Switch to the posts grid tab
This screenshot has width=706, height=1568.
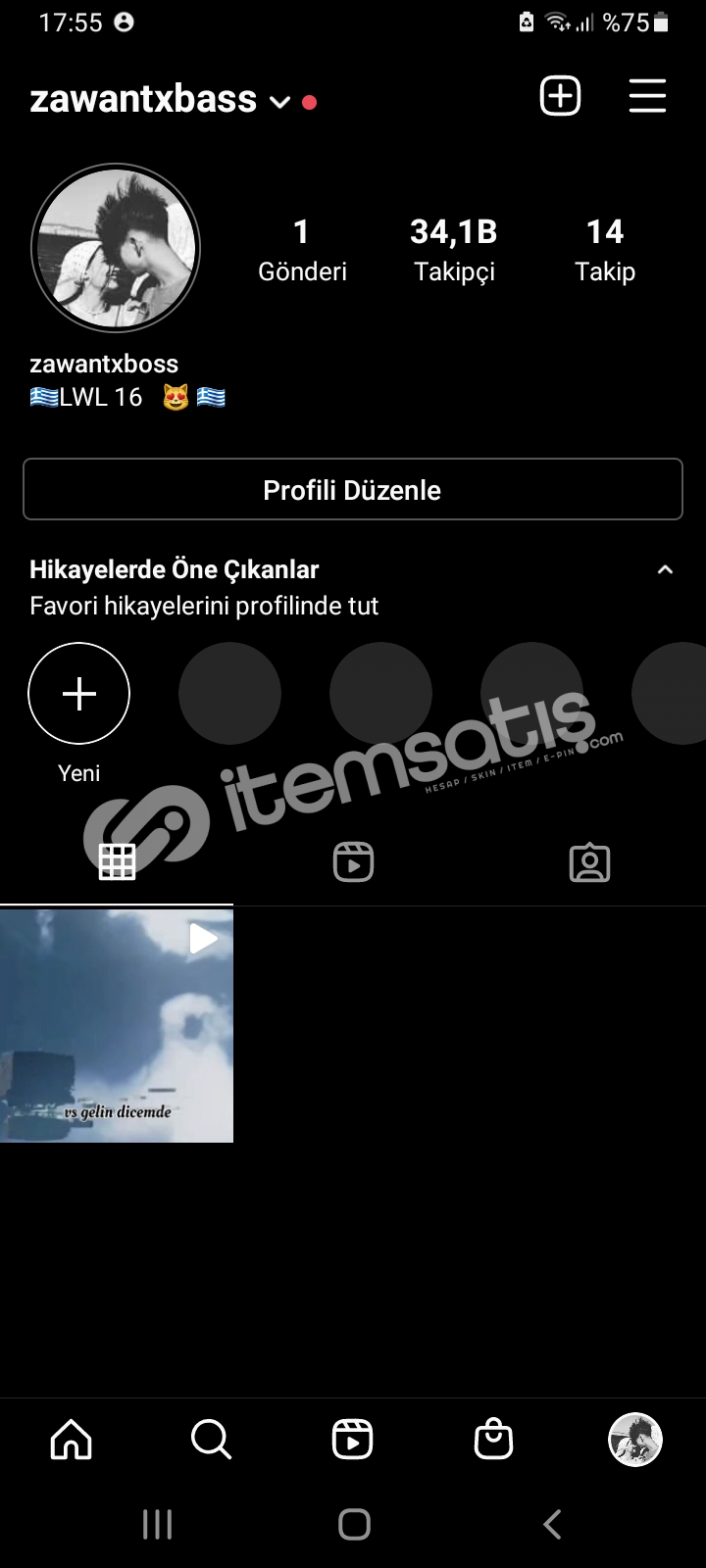tap(117, 862)
